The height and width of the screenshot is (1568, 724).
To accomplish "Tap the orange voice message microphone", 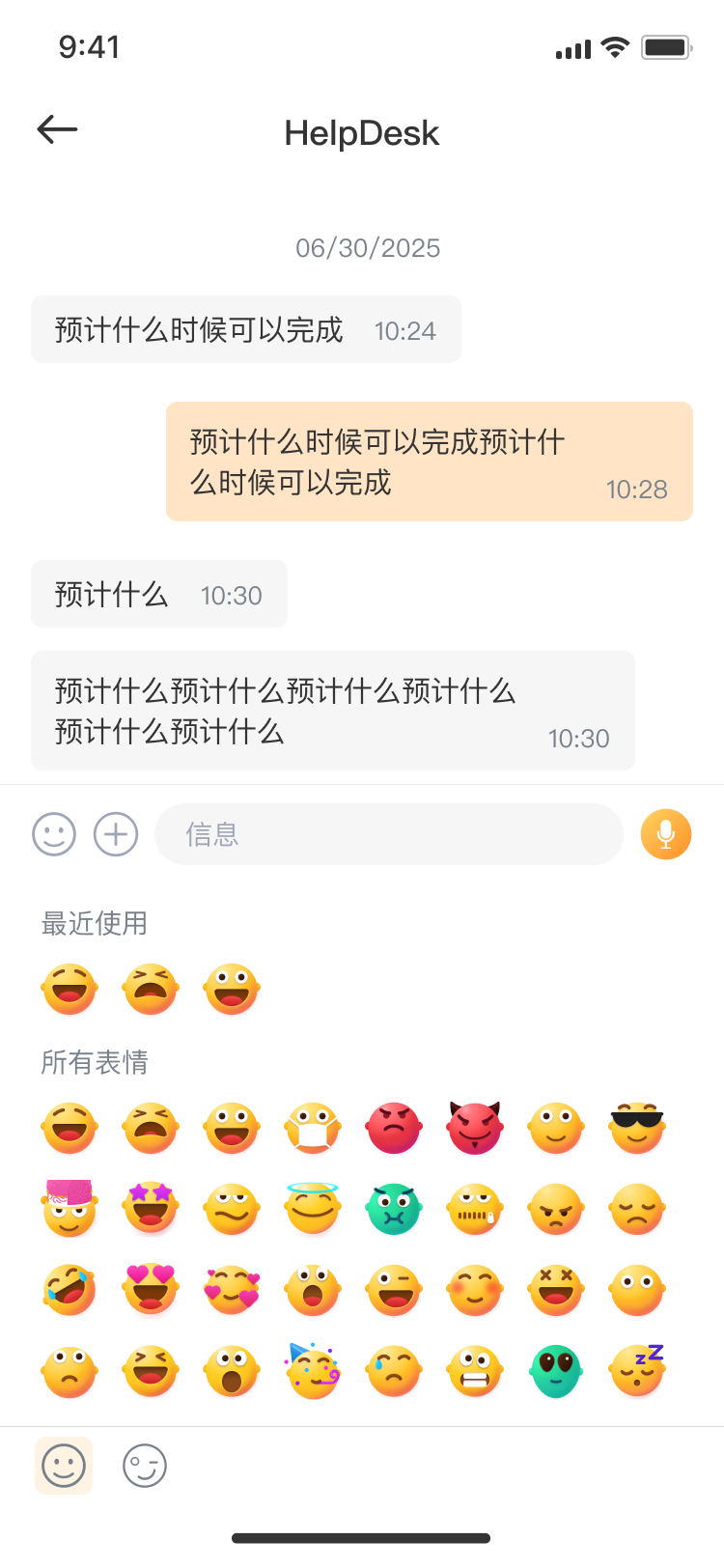I will point(665,833).
